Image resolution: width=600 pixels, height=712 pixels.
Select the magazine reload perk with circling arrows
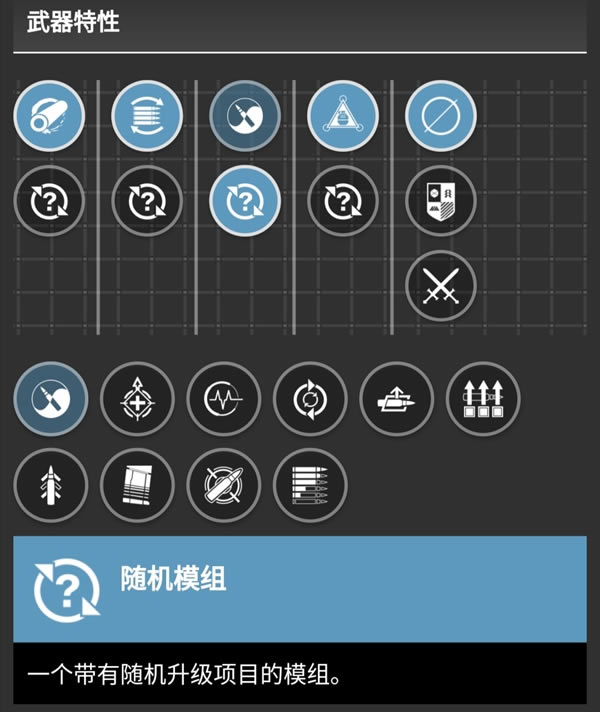(x=147, y=117)
